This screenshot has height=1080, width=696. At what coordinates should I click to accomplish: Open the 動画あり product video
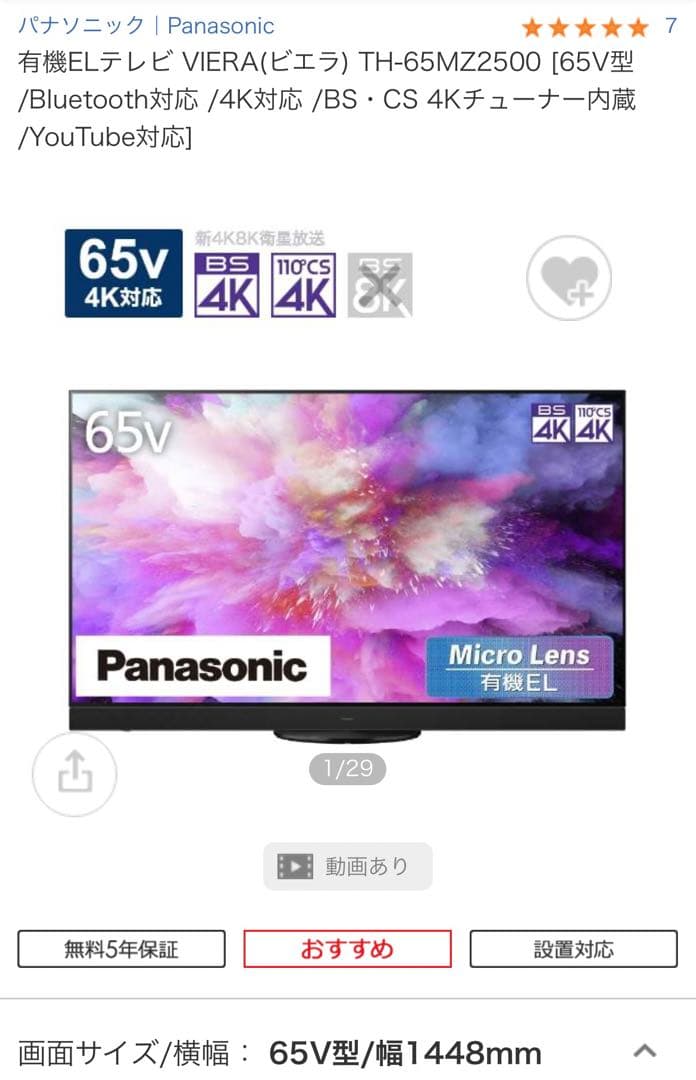coord(347,866)
